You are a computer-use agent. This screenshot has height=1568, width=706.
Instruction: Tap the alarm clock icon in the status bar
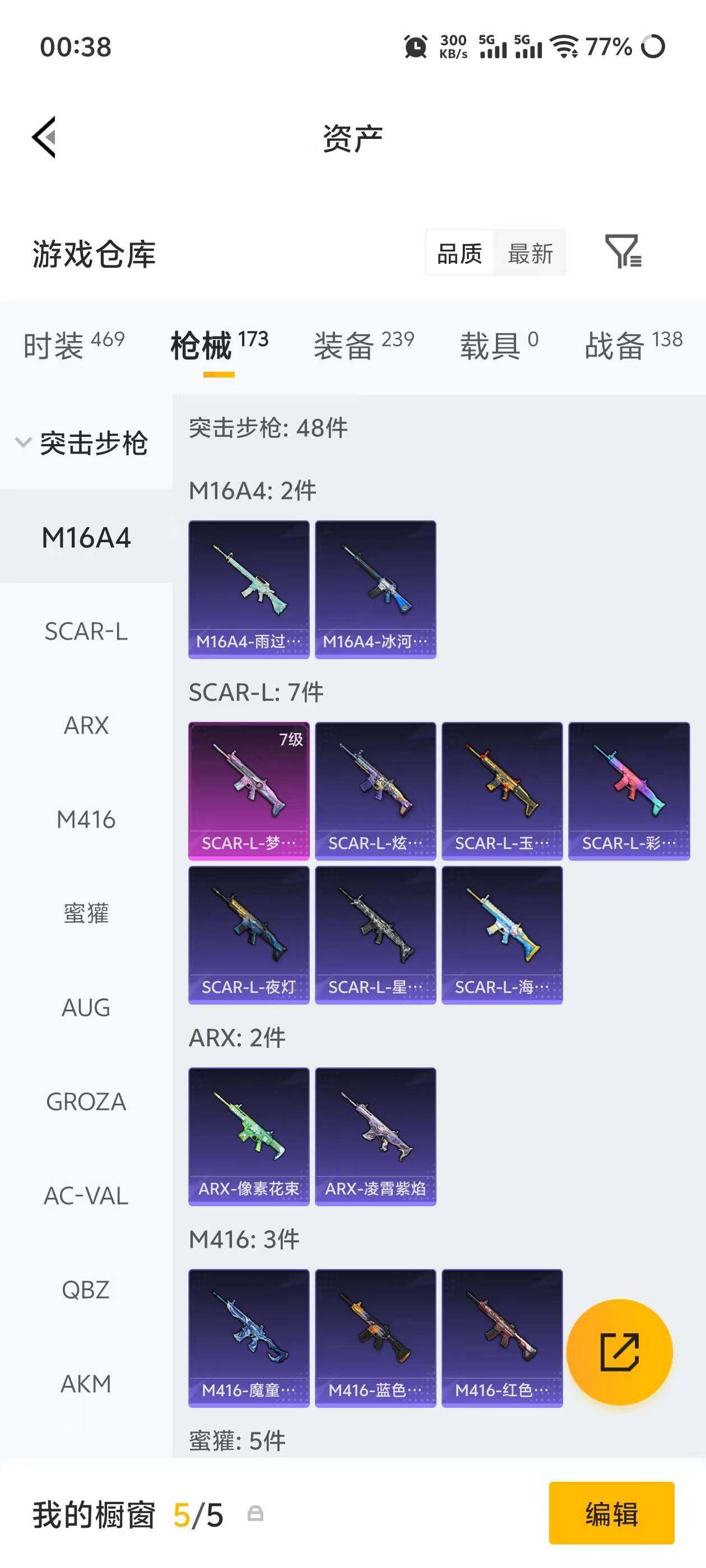click(414, 47)
